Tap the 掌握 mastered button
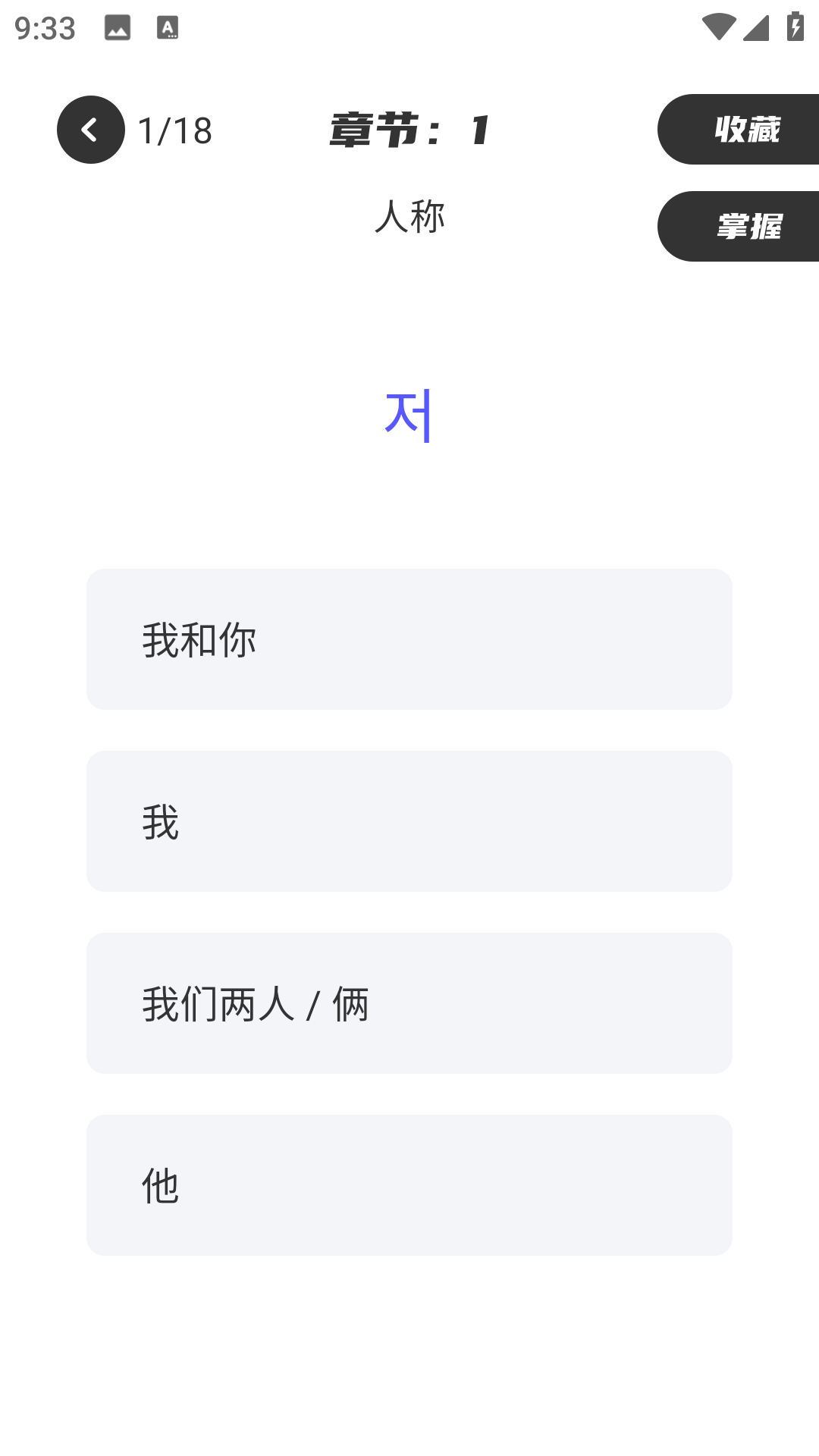 [748, 225]
